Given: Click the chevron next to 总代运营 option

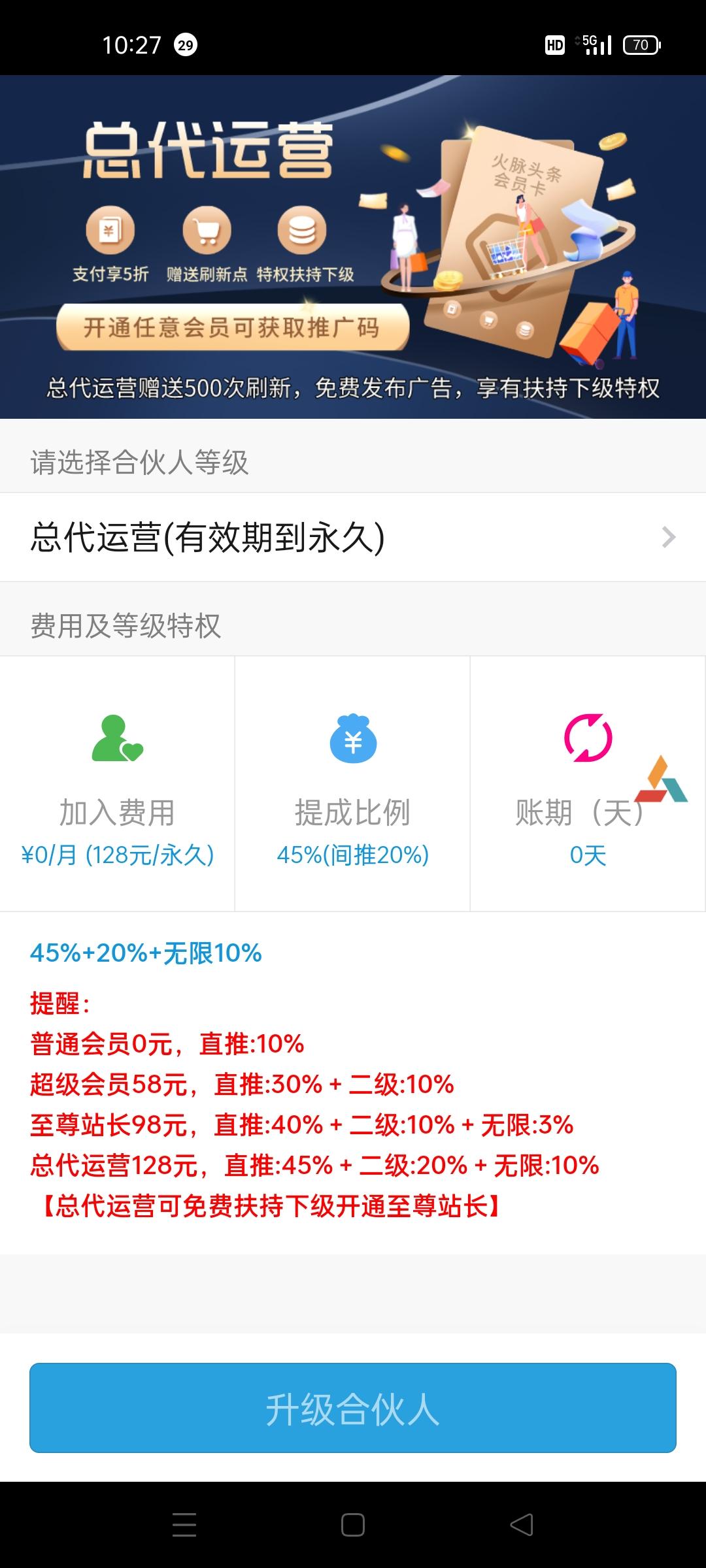Looking at the screenshot, I should click(668, 537).
